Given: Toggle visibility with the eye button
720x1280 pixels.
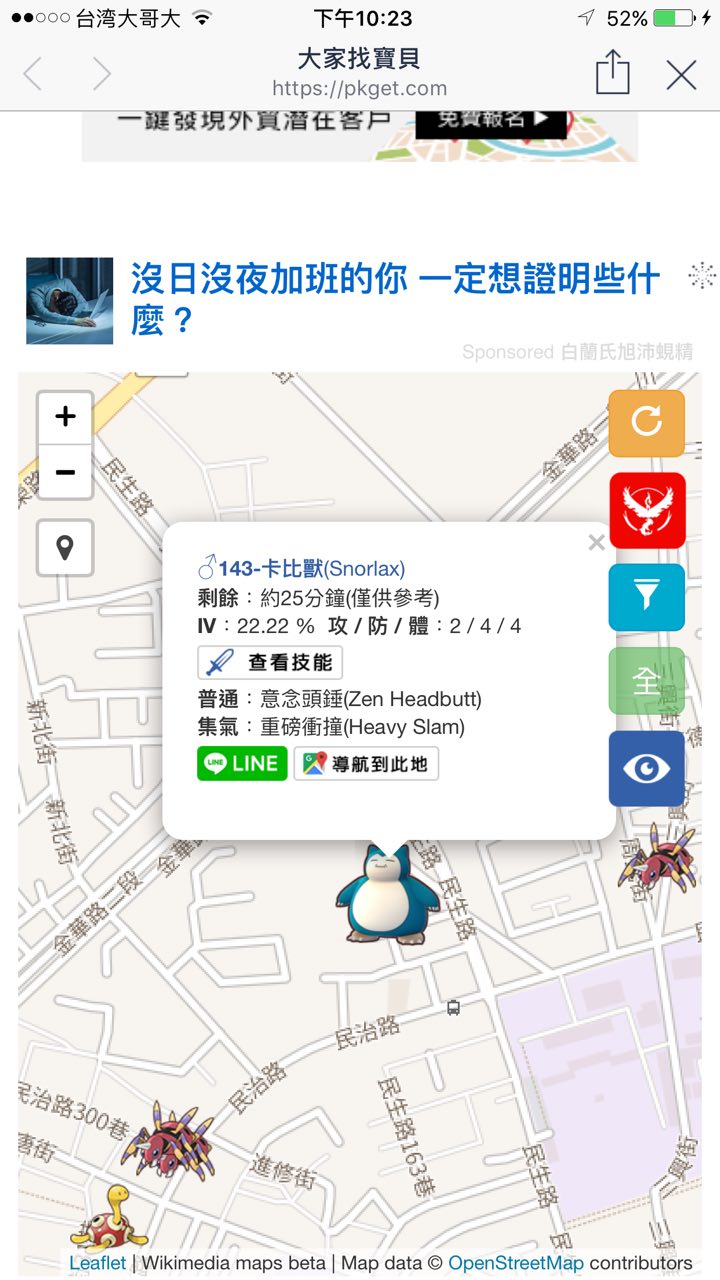Looking at the screenshot, I should click(646, 768).
